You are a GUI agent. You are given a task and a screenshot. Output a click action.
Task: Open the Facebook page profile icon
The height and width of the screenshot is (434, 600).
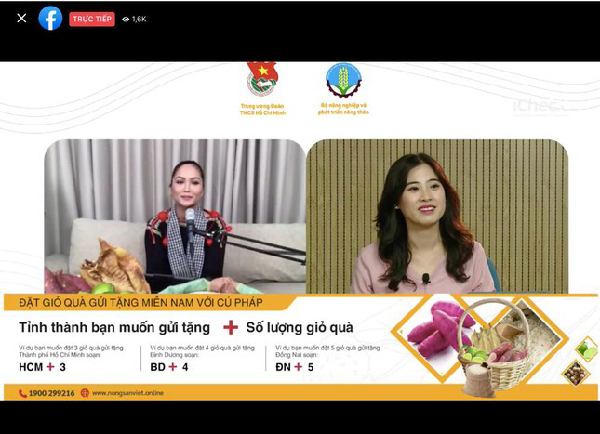tap(50, 18)
